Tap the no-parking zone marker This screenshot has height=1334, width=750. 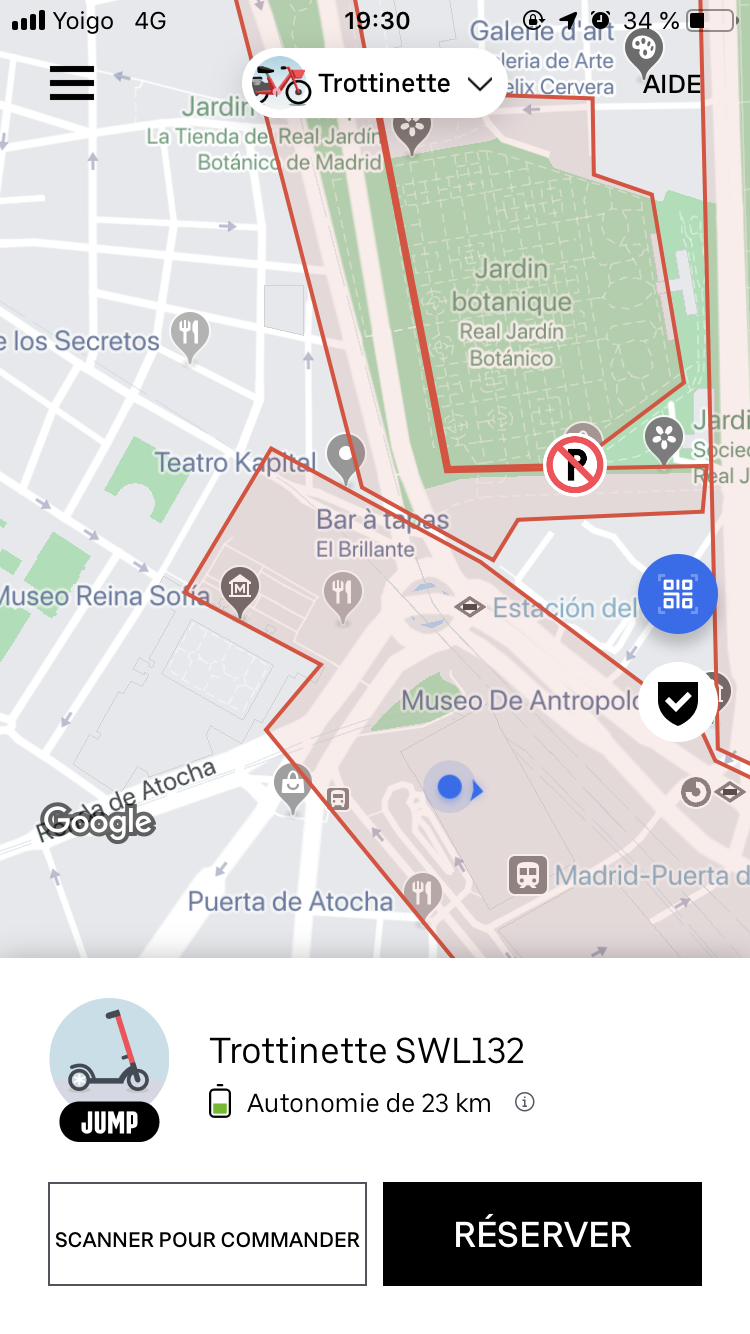575,465
